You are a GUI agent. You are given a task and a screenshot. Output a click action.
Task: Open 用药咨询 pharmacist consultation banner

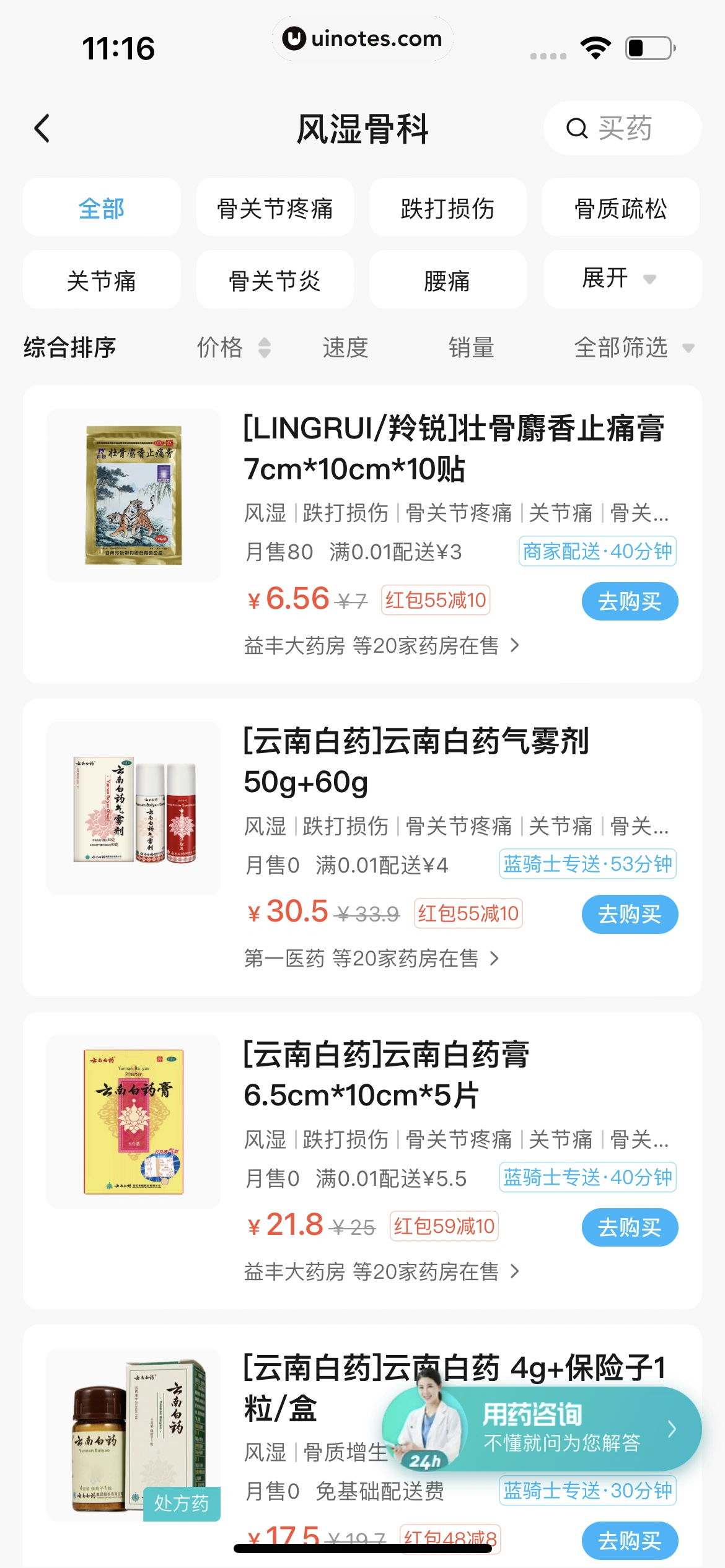click(x=542, y=1429)
